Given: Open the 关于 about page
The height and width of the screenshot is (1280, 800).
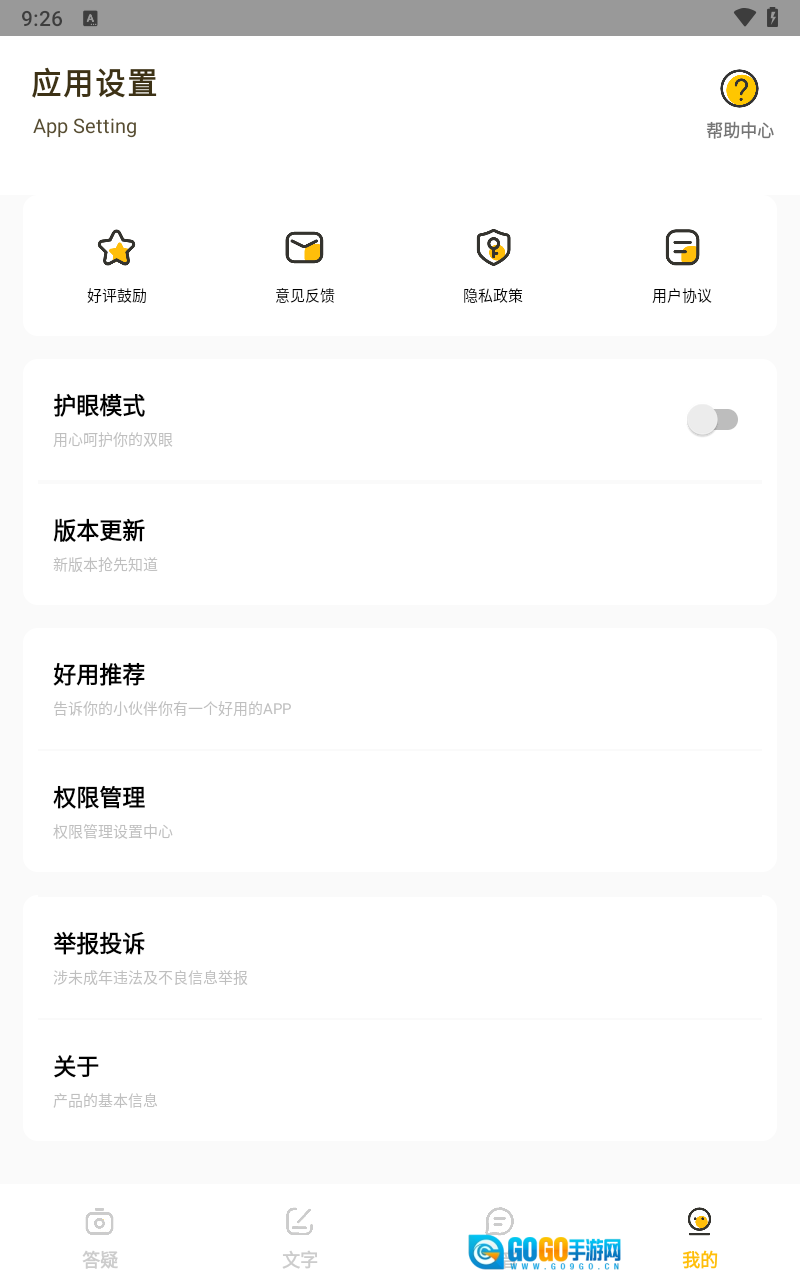Looking at the screenshot, I should pos(400,1080).
